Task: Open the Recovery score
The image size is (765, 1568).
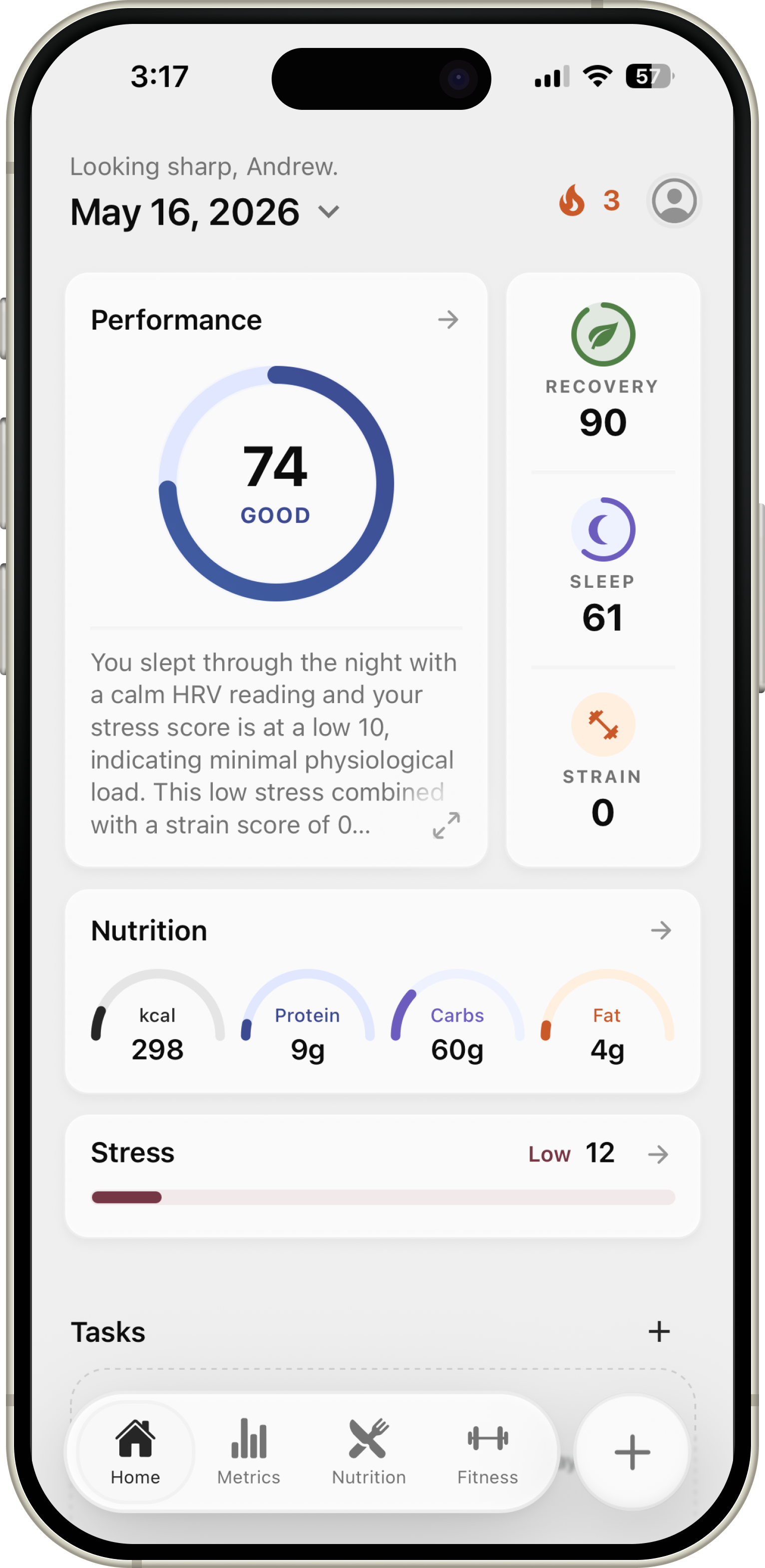Action: (603, 371)
